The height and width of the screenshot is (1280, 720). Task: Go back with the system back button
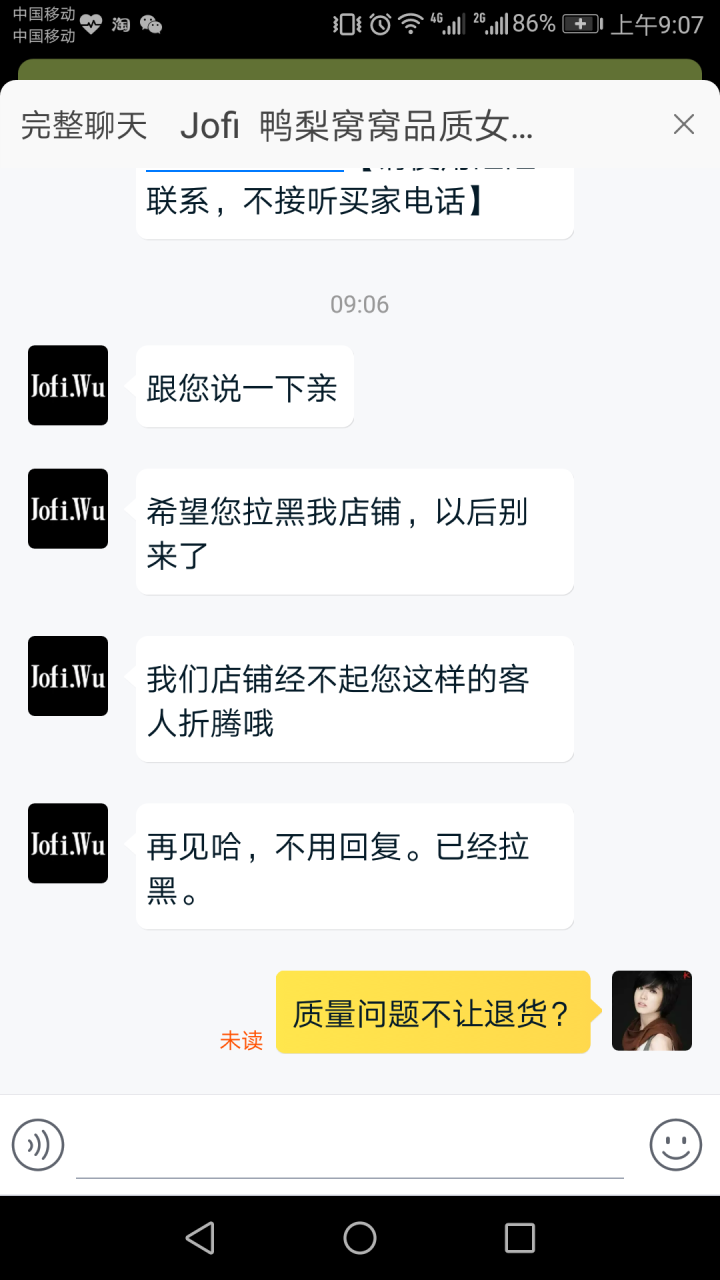click(x=200, y=1238)
